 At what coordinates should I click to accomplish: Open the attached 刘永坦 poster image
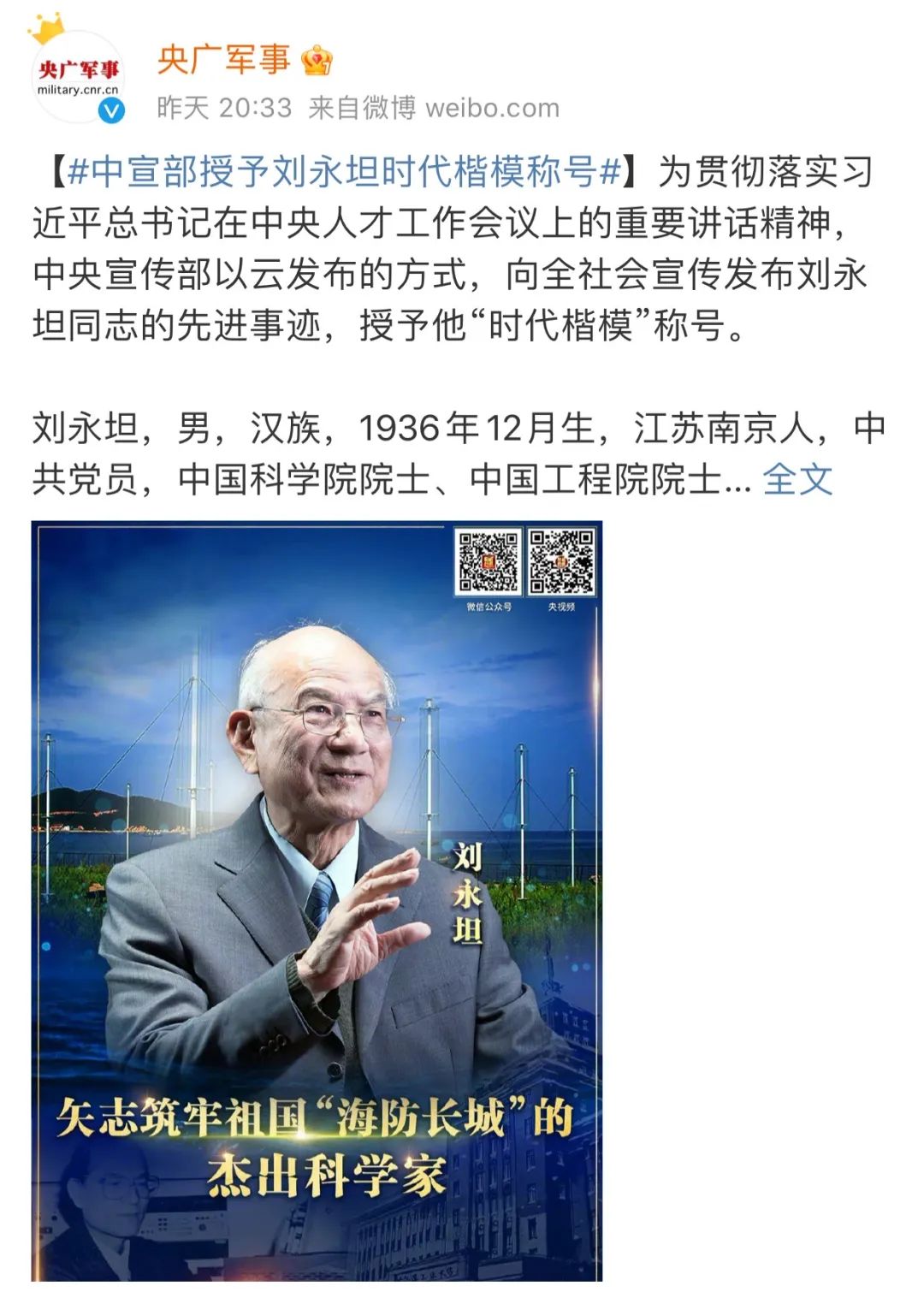coord(317,900)
